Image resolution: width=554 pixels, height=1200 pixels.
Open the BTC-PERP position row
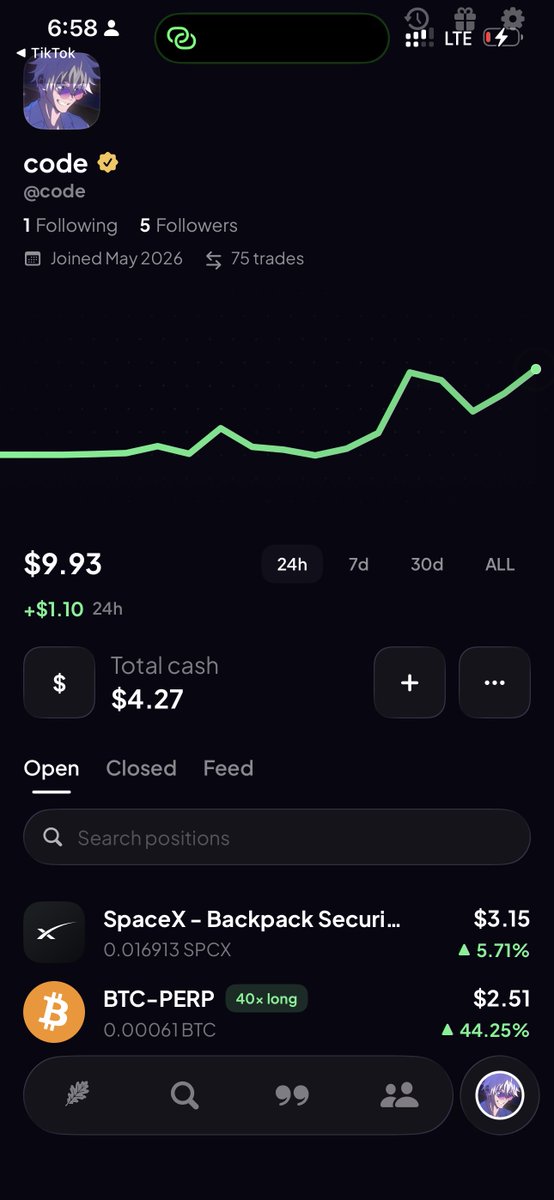[x=277, y=1012]
